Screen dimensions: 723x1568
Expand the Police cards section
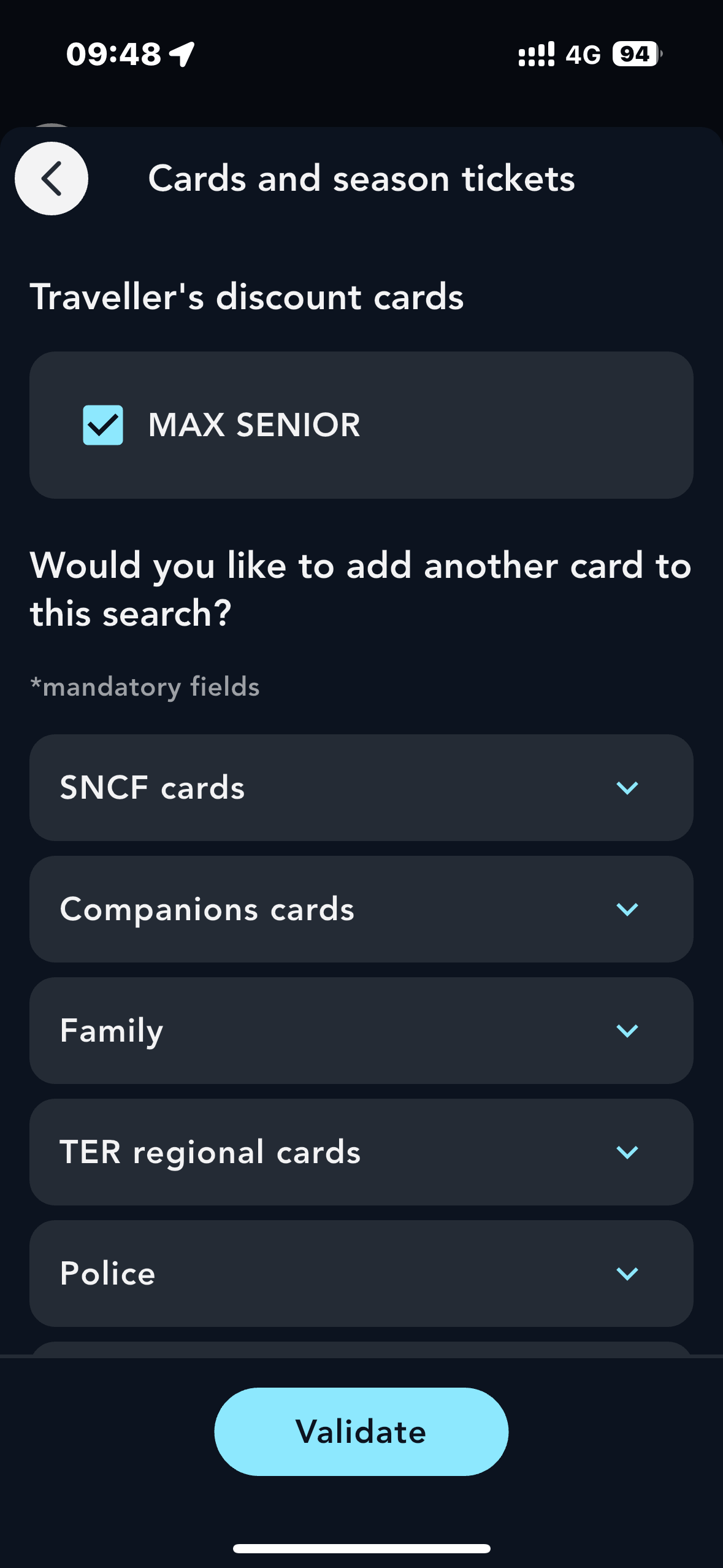pyautogui.click(x=361, y=1274)
